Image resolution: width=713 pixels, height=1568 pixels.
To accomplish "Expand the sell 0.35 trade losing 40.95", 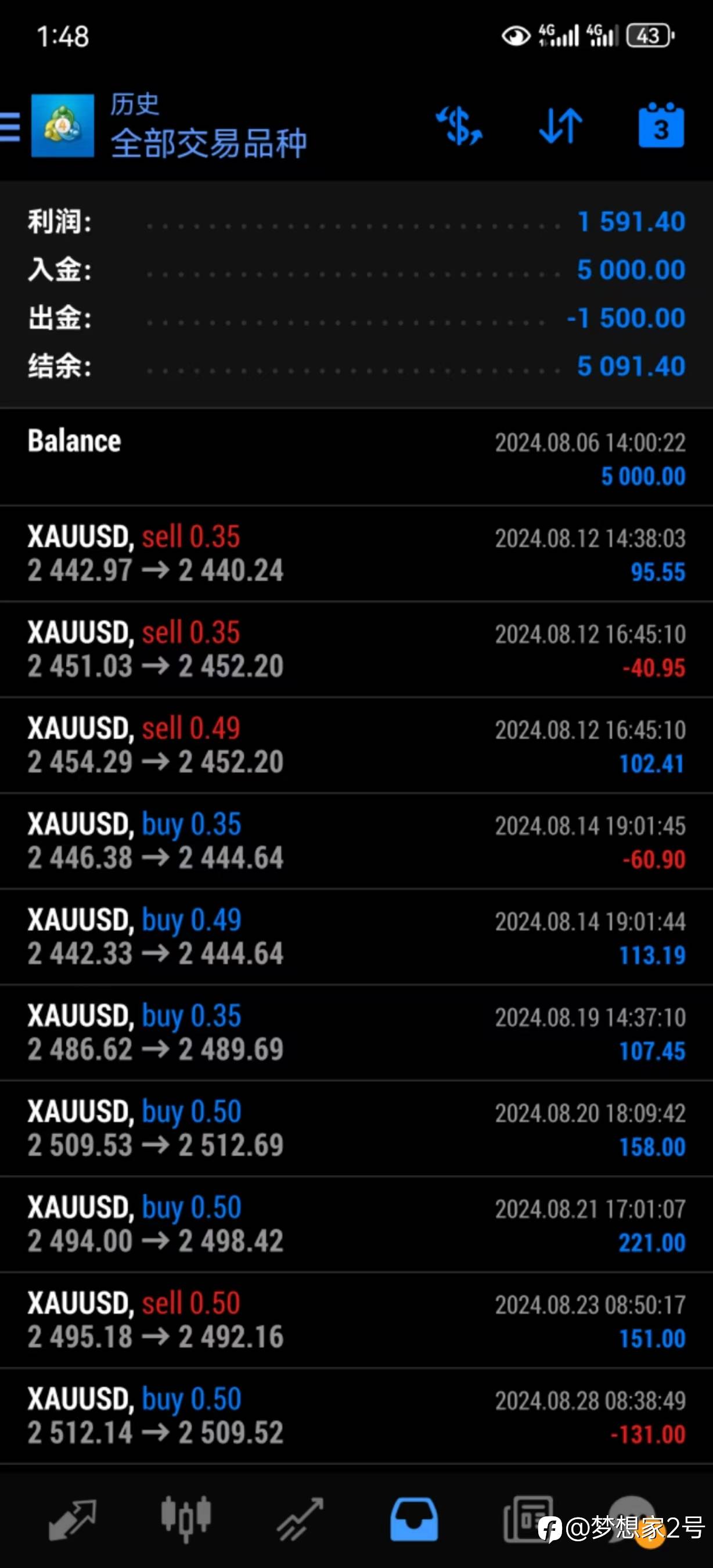I will pos(356,649).
